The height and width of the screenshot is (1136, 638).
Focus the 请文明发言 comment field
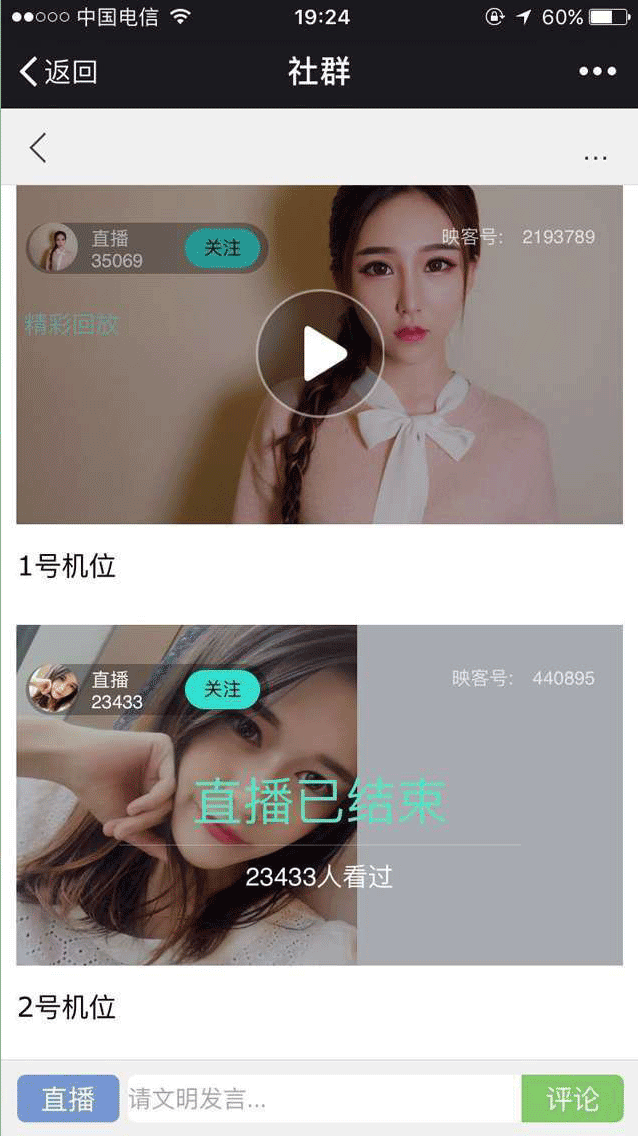tap(322, 1099)
